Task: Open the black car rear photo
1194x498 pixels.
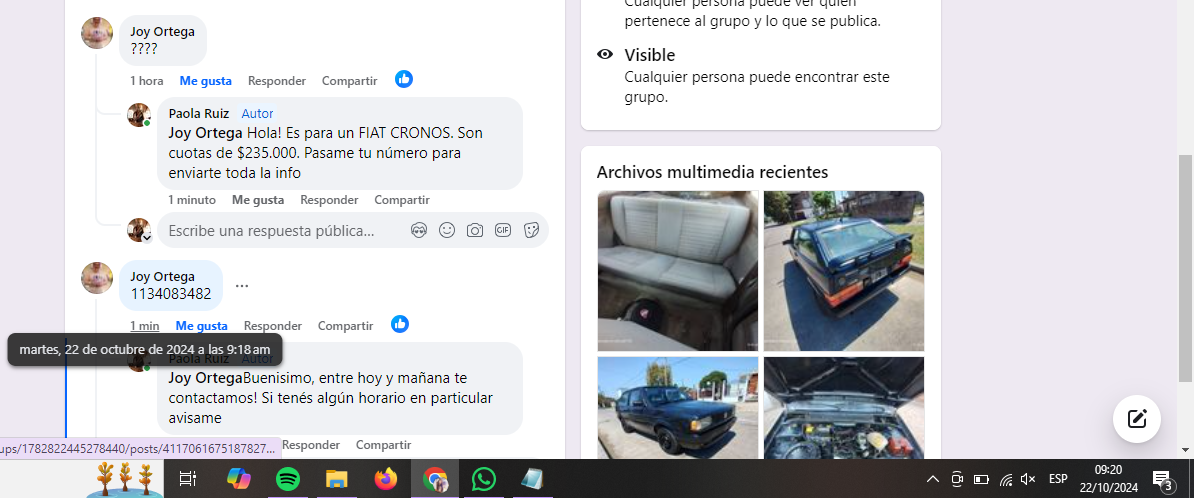Action: pos(843,270)
